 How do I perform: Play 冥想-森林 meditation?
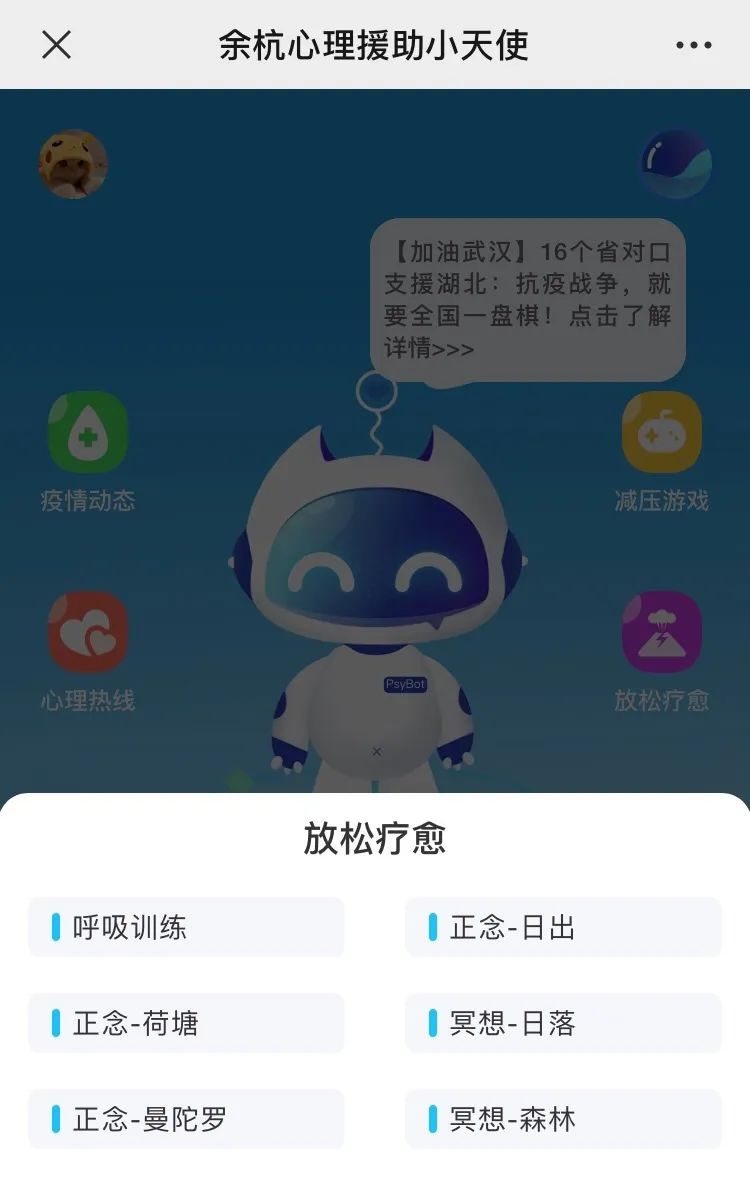[563, 1119]
